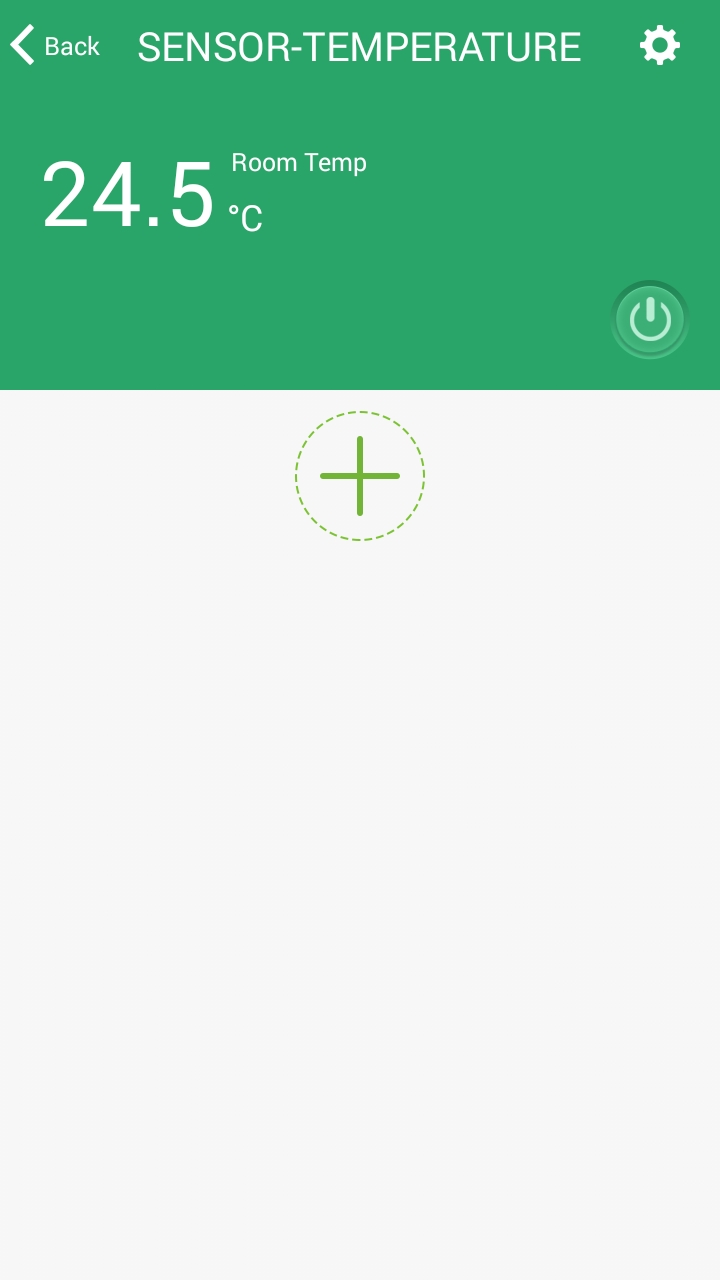This screenshot has width=720, height=1280.
Task: Toggle the sensor power button
Action: 650,320
